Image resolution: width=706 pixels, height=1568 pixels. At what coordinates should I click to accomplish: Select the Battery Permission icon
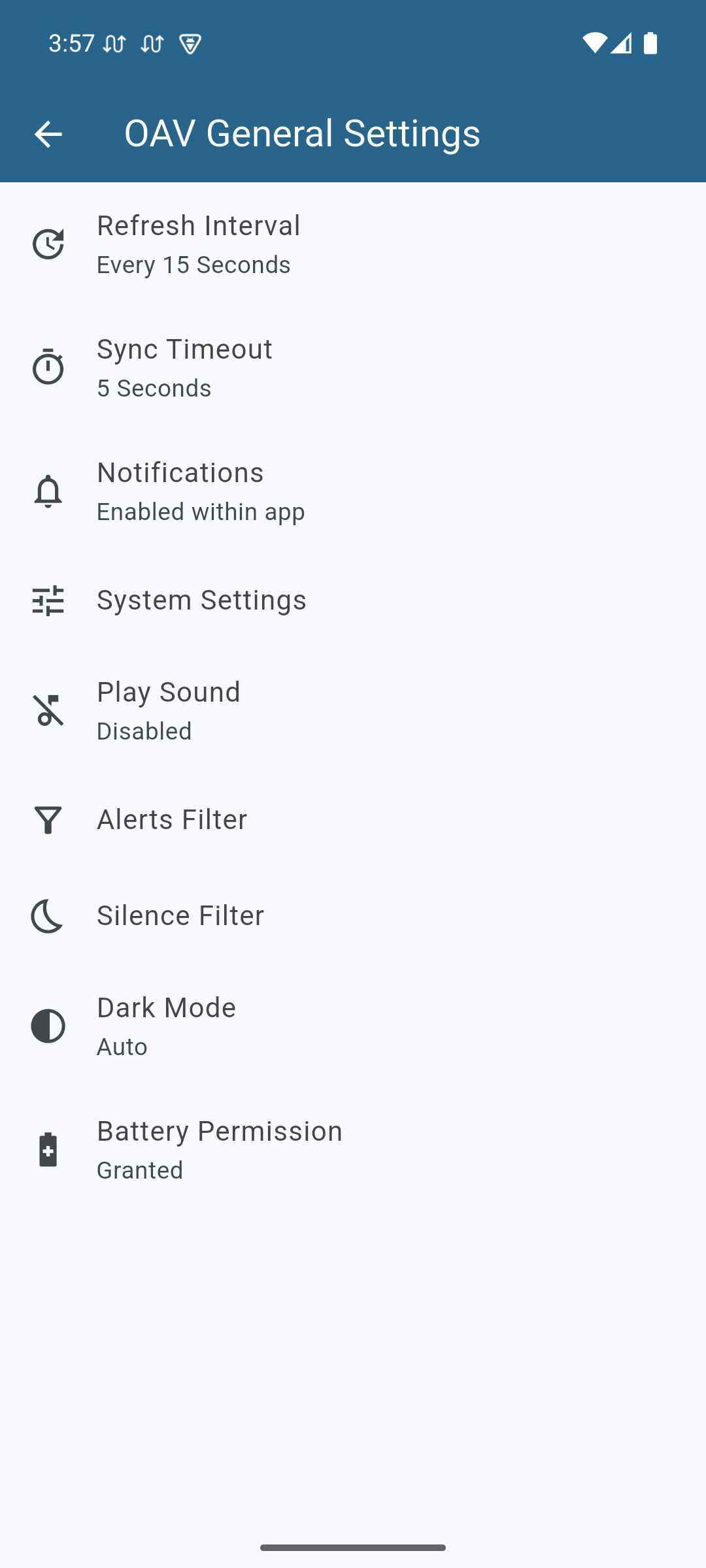coord(48,1150)
